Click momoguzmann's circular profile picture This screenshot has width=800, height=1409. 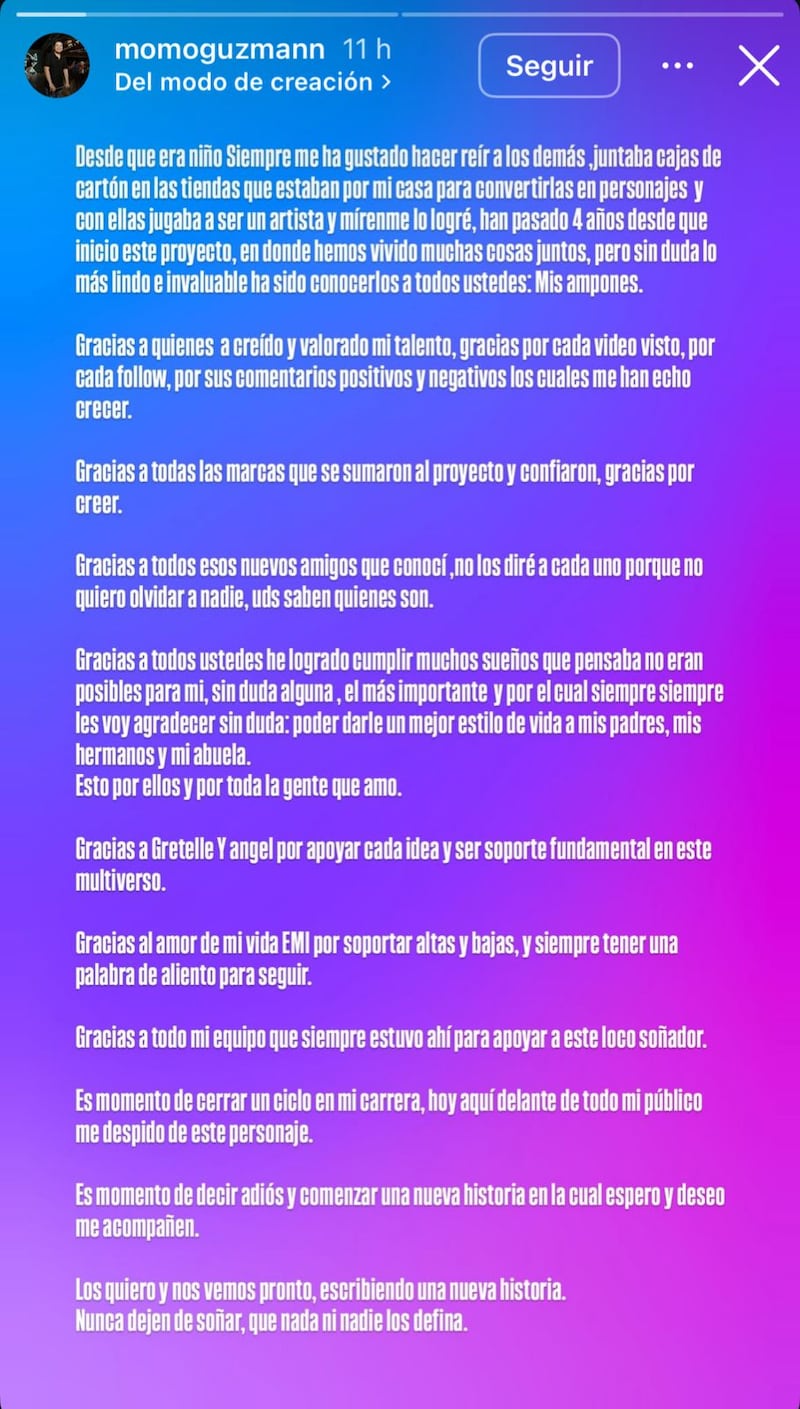click(x=57, y=65)
